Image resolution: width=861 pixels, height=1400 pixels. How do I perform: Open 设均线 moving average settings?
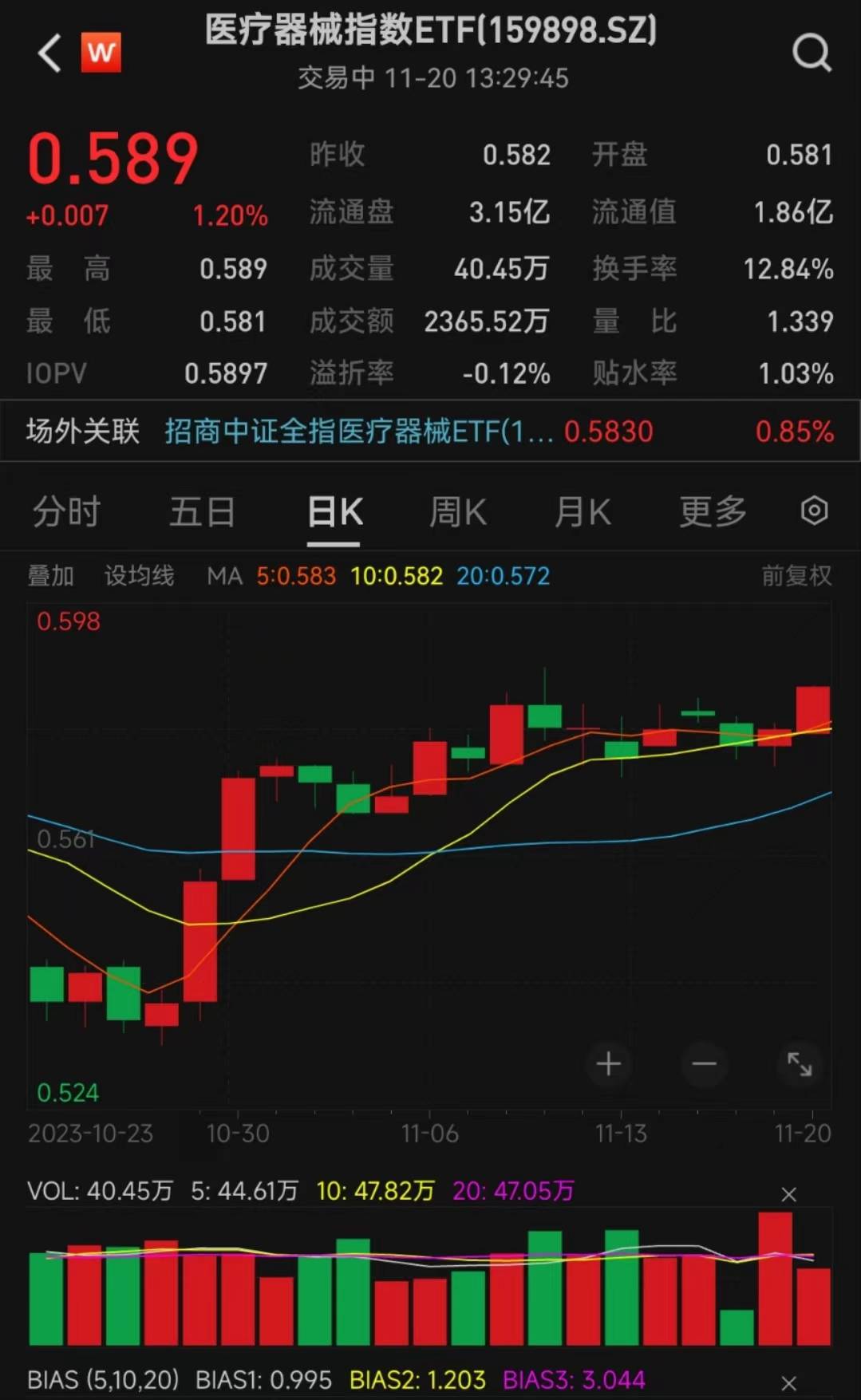coord(139,575)
